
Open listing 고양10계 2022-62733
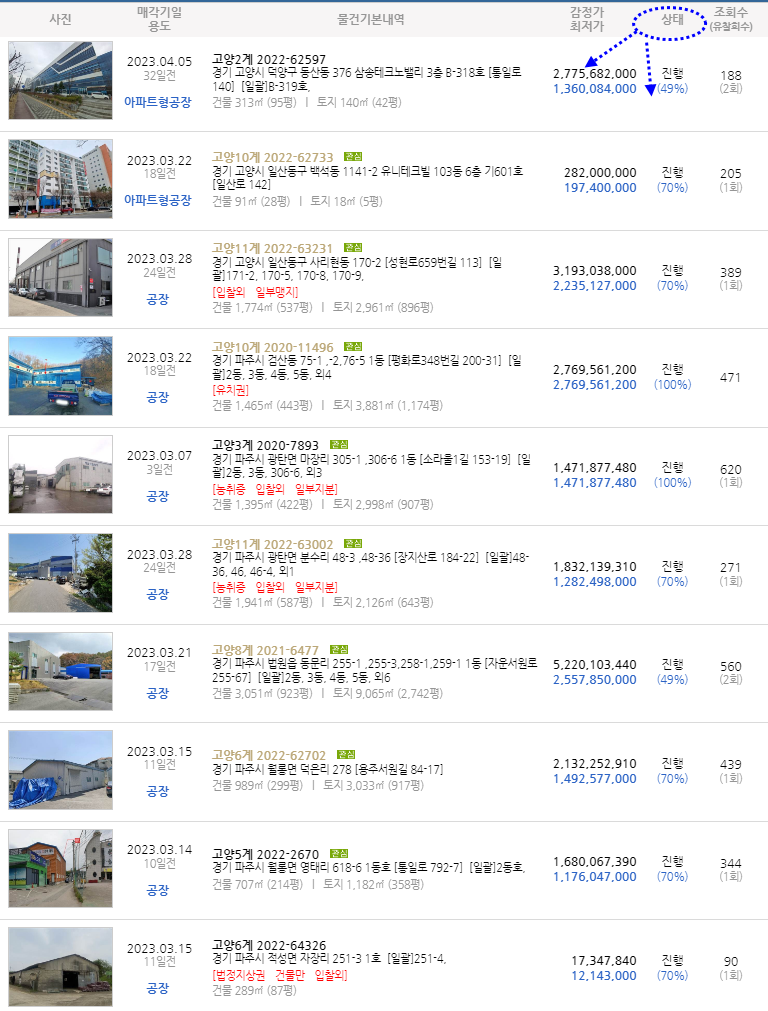click(272, 157)
